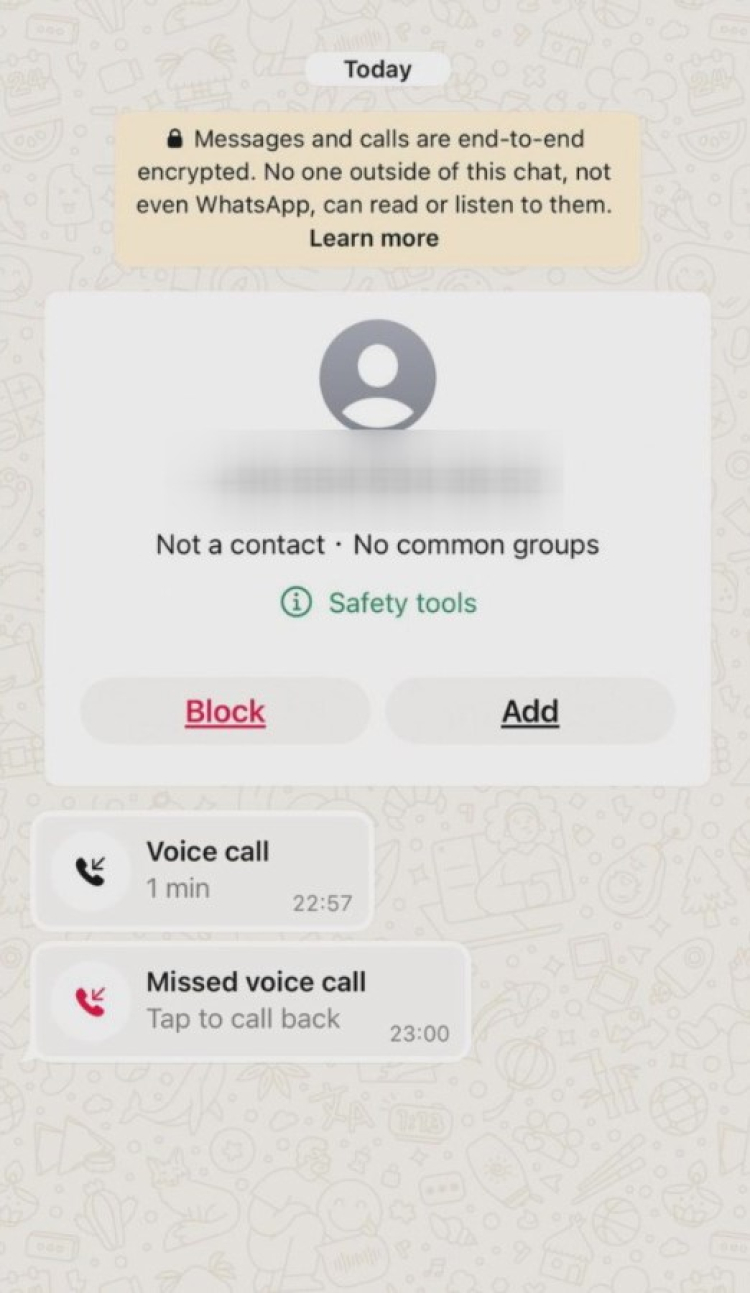Block the unknown caller
Screen dimensions: 750x1293
click(225, 712)
